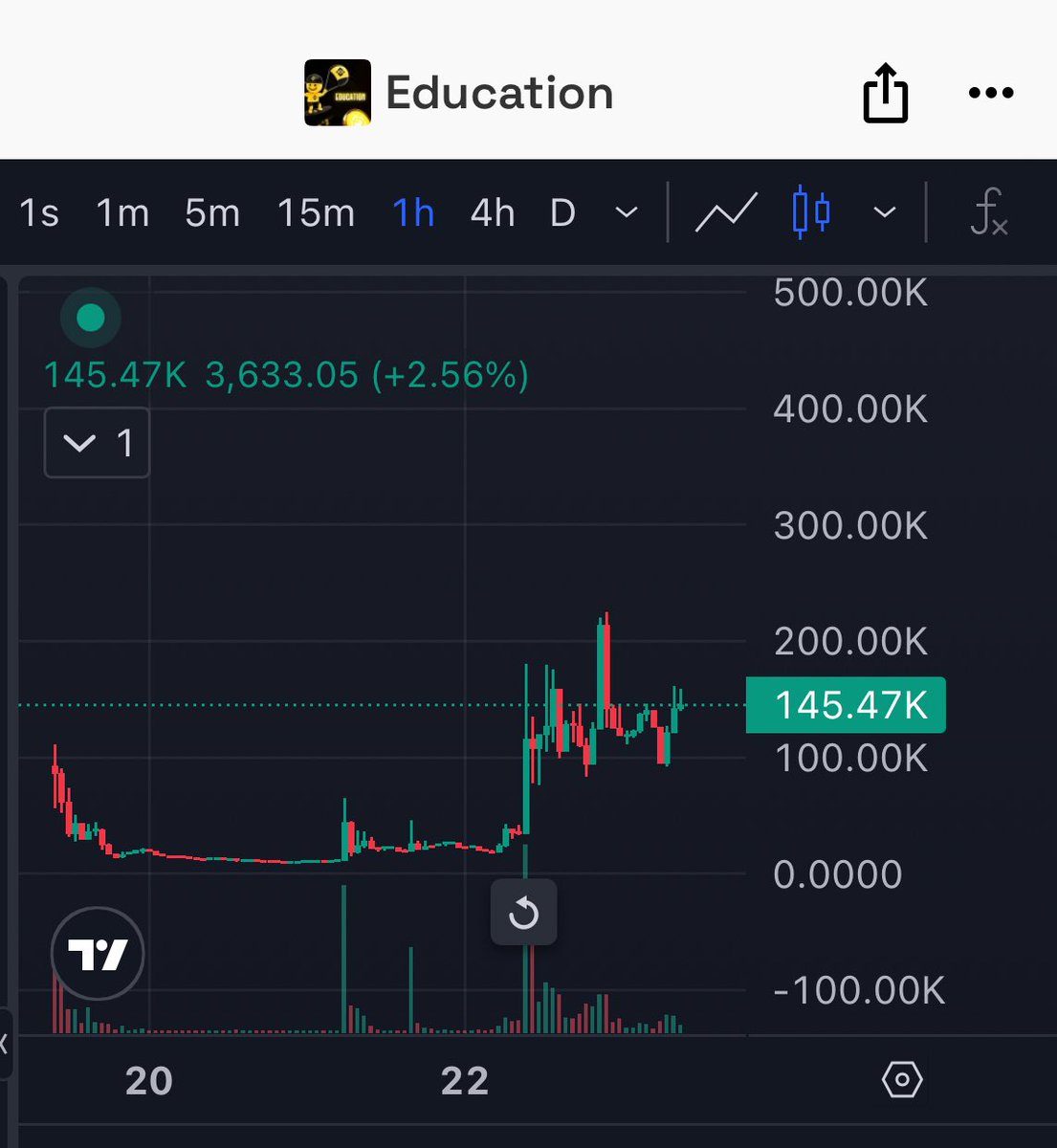Screen dimensions: 1057x1148
Task: Select the 1h timeframe
Action: 413,212
